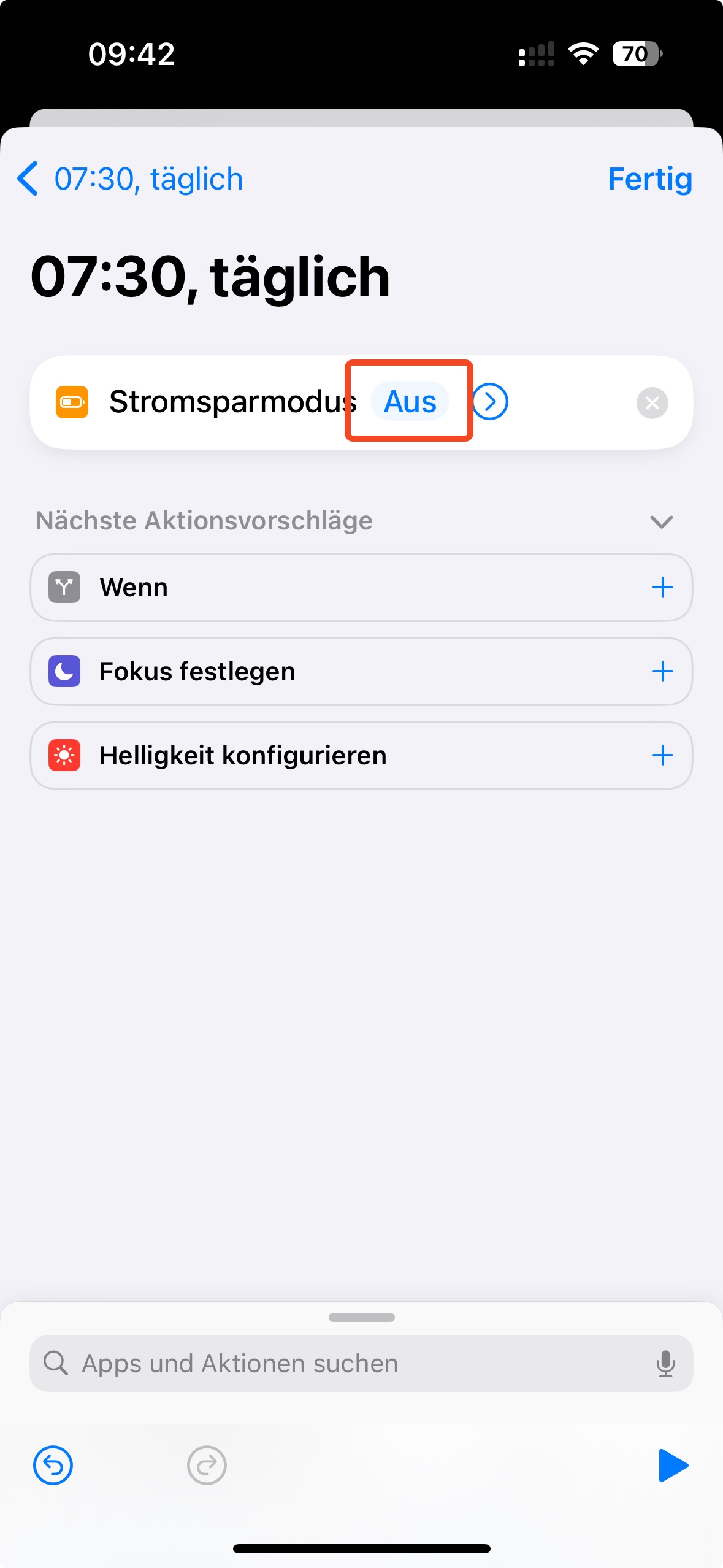This screenshot has height=1568, width=723.
Task: Undo the last change
Action: coord(53,1465)
